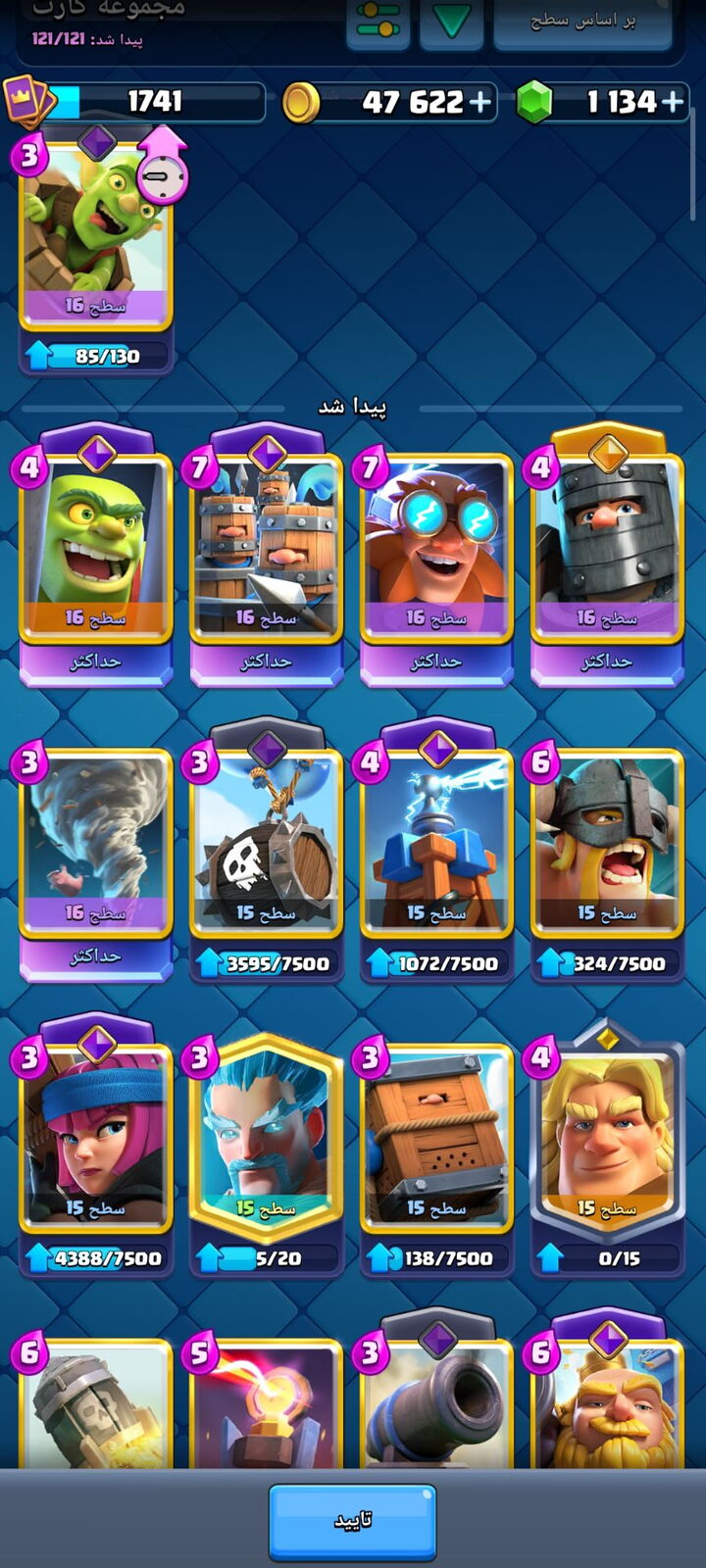Screen dimensions: 706x1568
Task: Buy gems using the plus icon
Action: (673, 102)
